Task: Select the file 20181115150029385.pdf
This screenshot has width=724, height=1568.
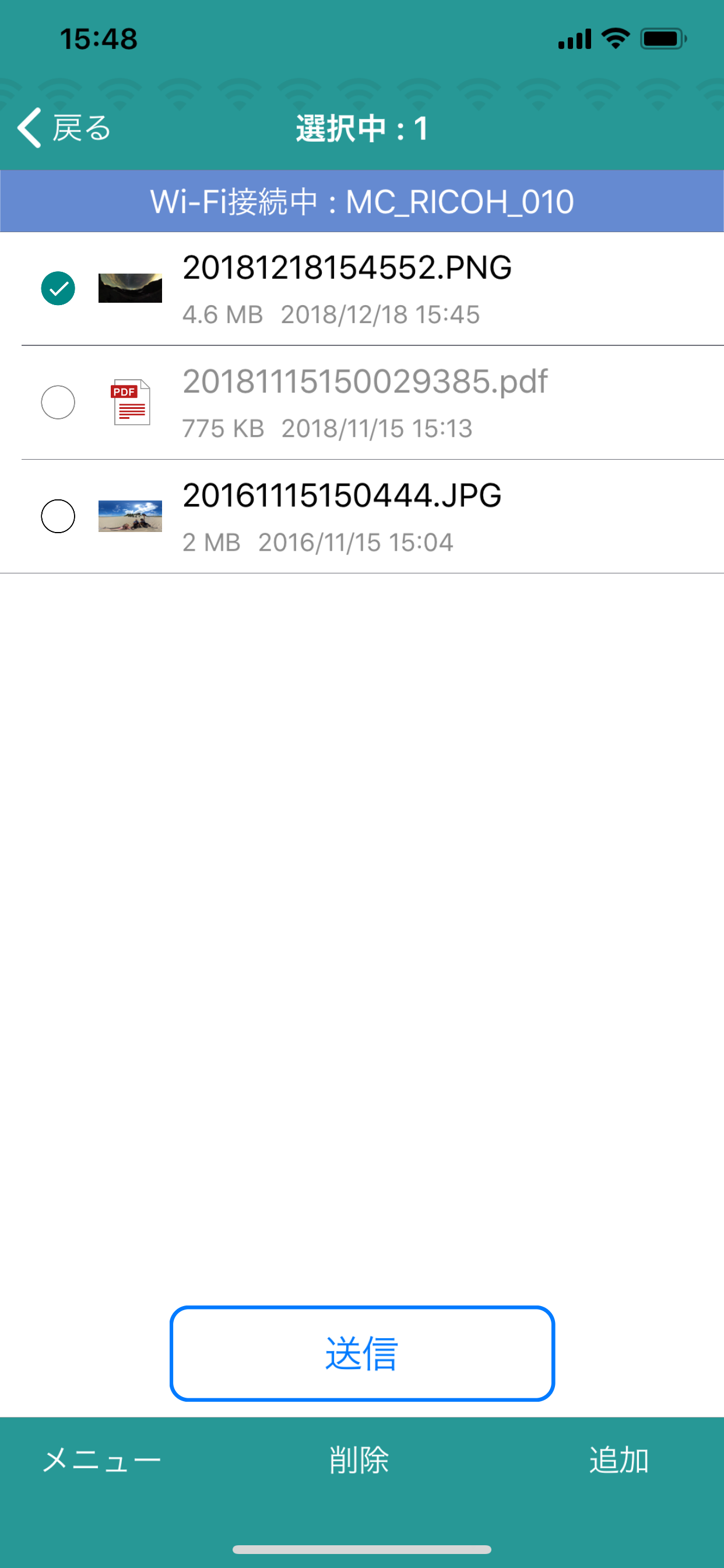Action: pyautogui.click(x=58, y=402)
